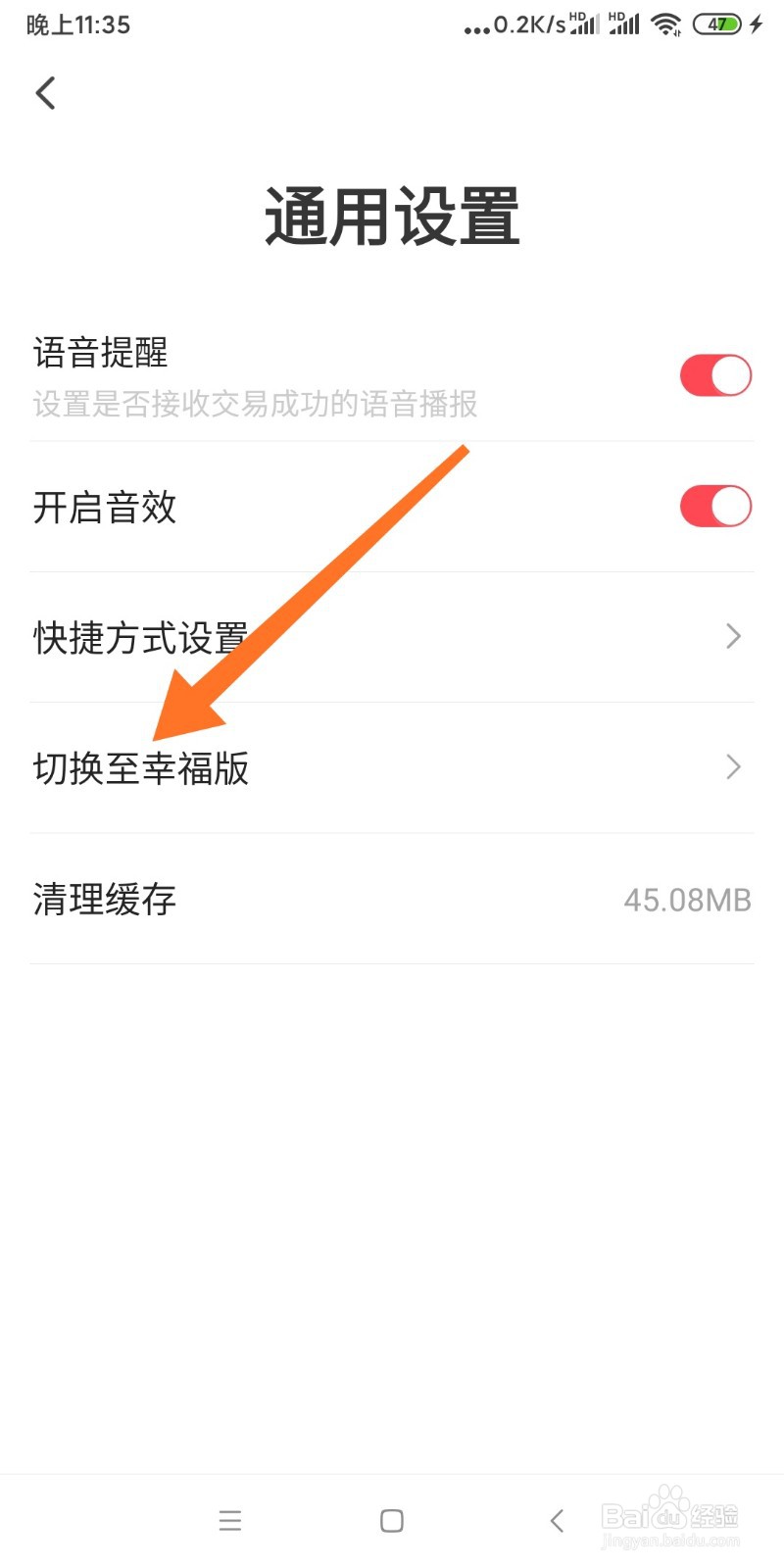
Task: Tap the battery indicator in the status bar
Action: coord(717,24)
